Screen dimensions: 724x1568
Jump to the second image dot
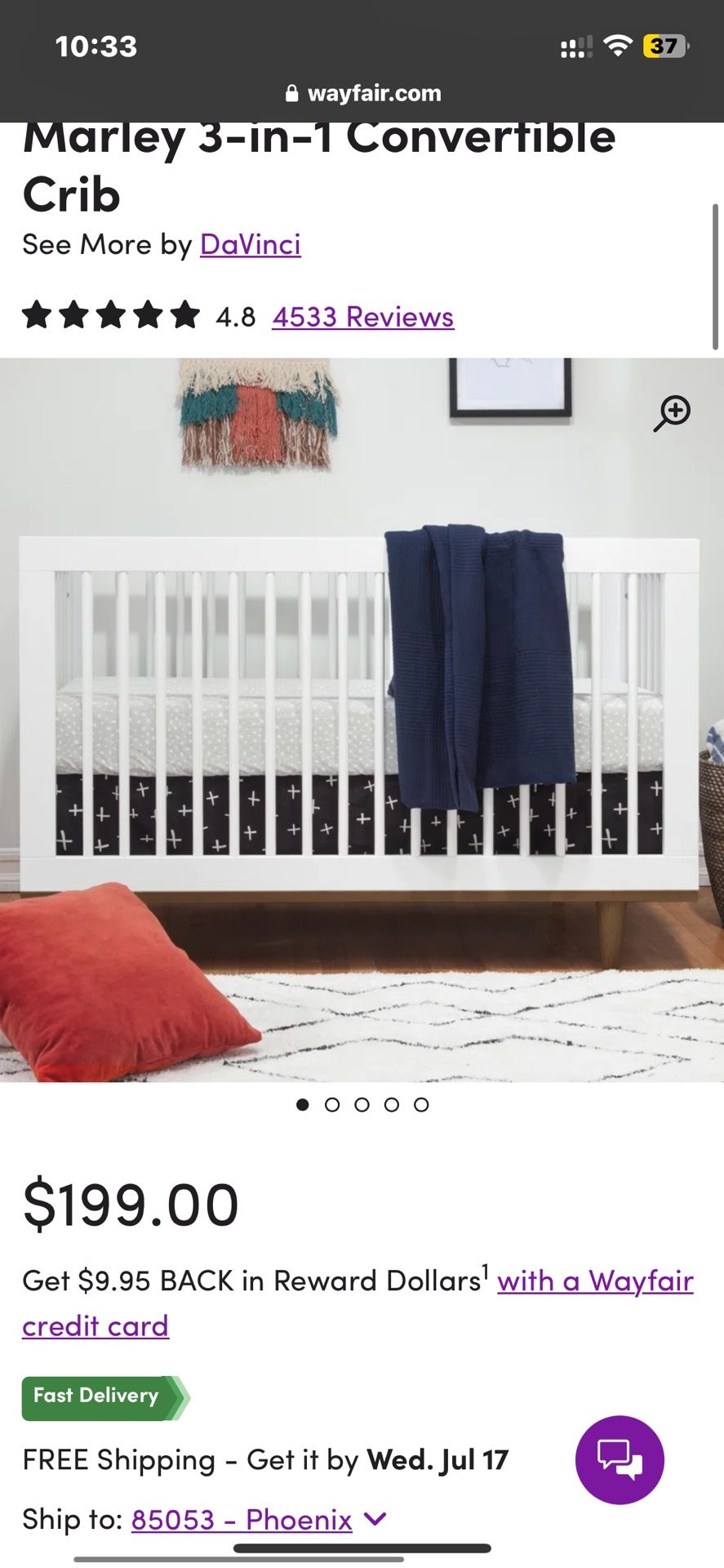(x=332, y=1105)
